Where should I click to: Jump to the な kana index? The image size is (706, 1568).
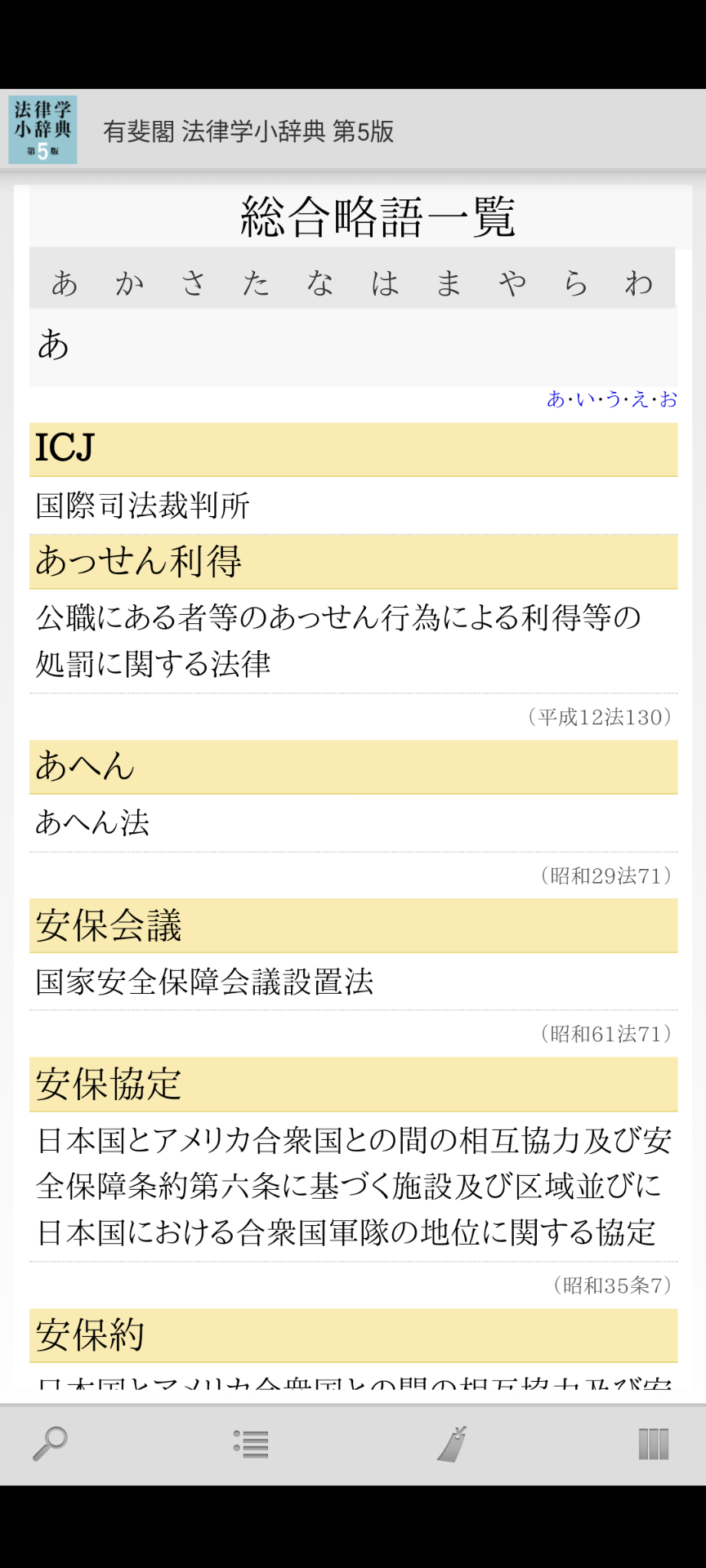(320, 283)
